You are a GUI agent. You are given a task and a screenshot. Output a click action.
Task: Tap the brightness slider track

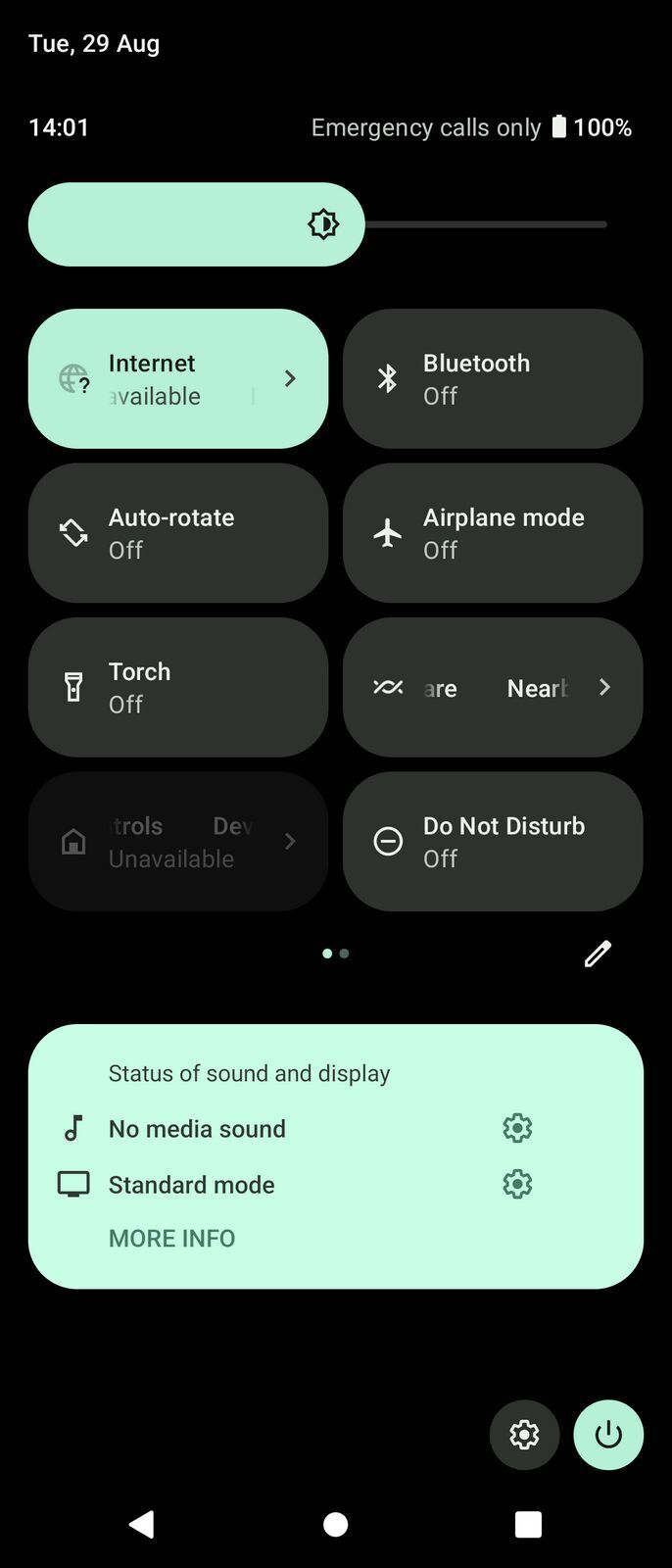[x=485, y=224]
